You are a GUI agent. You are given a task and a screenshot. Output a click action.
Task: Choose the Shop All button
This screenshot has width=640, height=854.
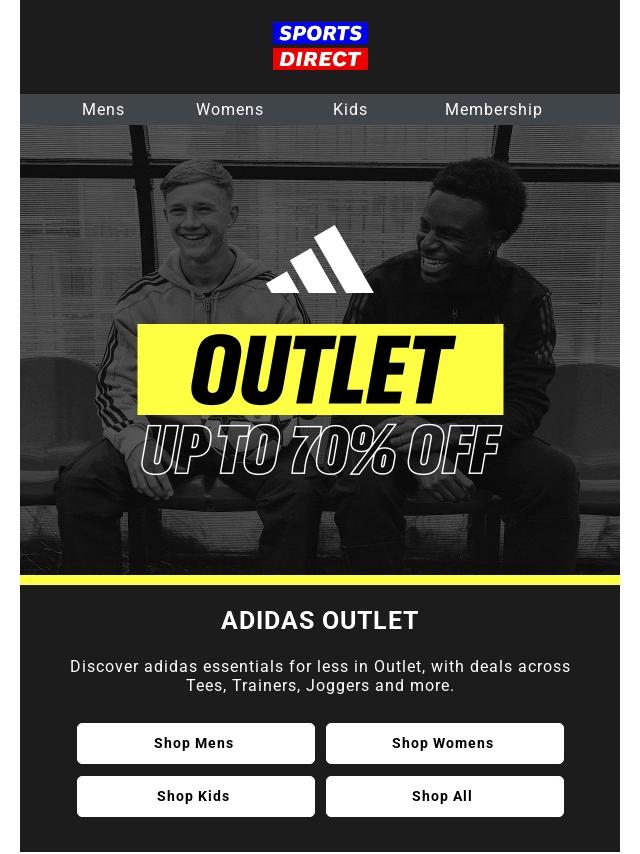[444, 796]
